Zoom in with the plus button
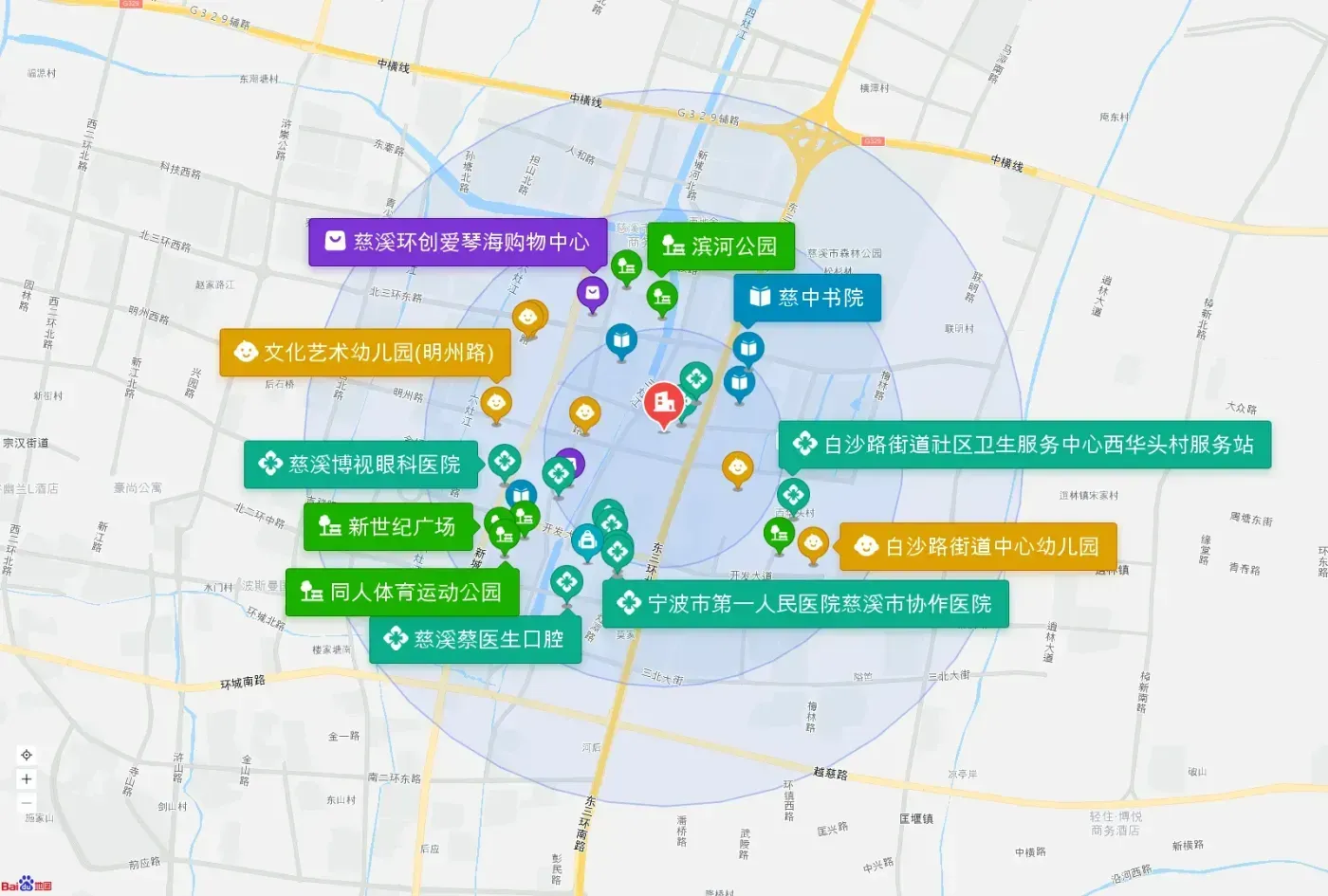 (x=27, y=778)
